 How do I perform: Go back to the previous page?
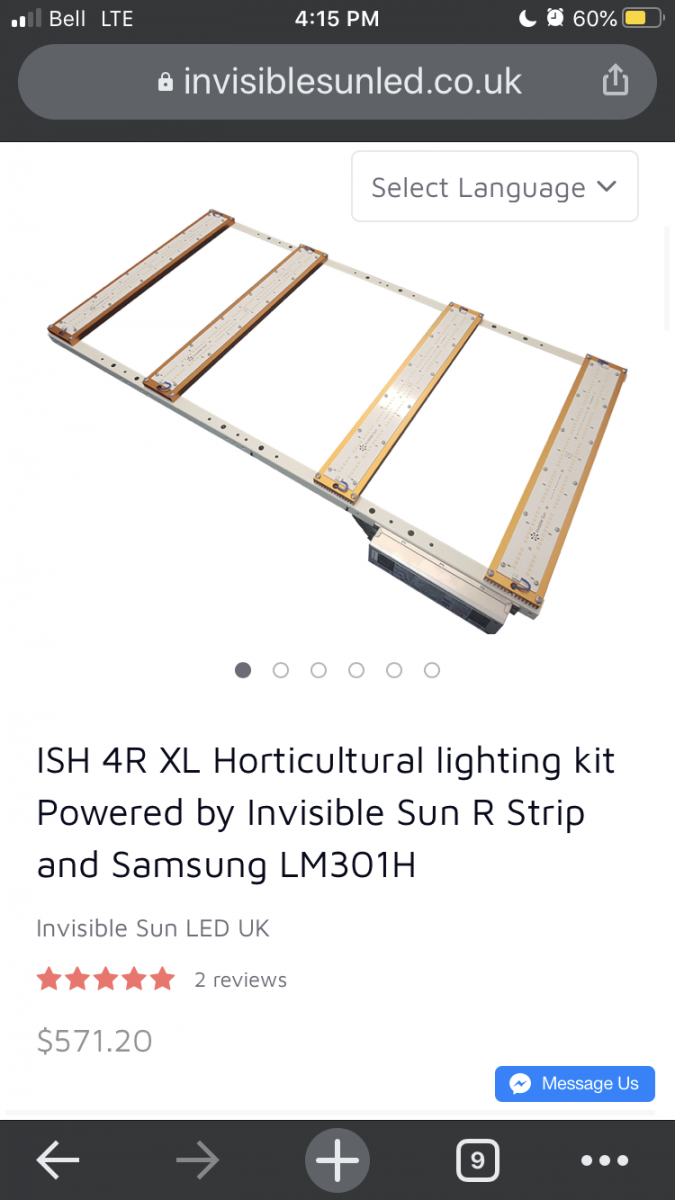58,1160
